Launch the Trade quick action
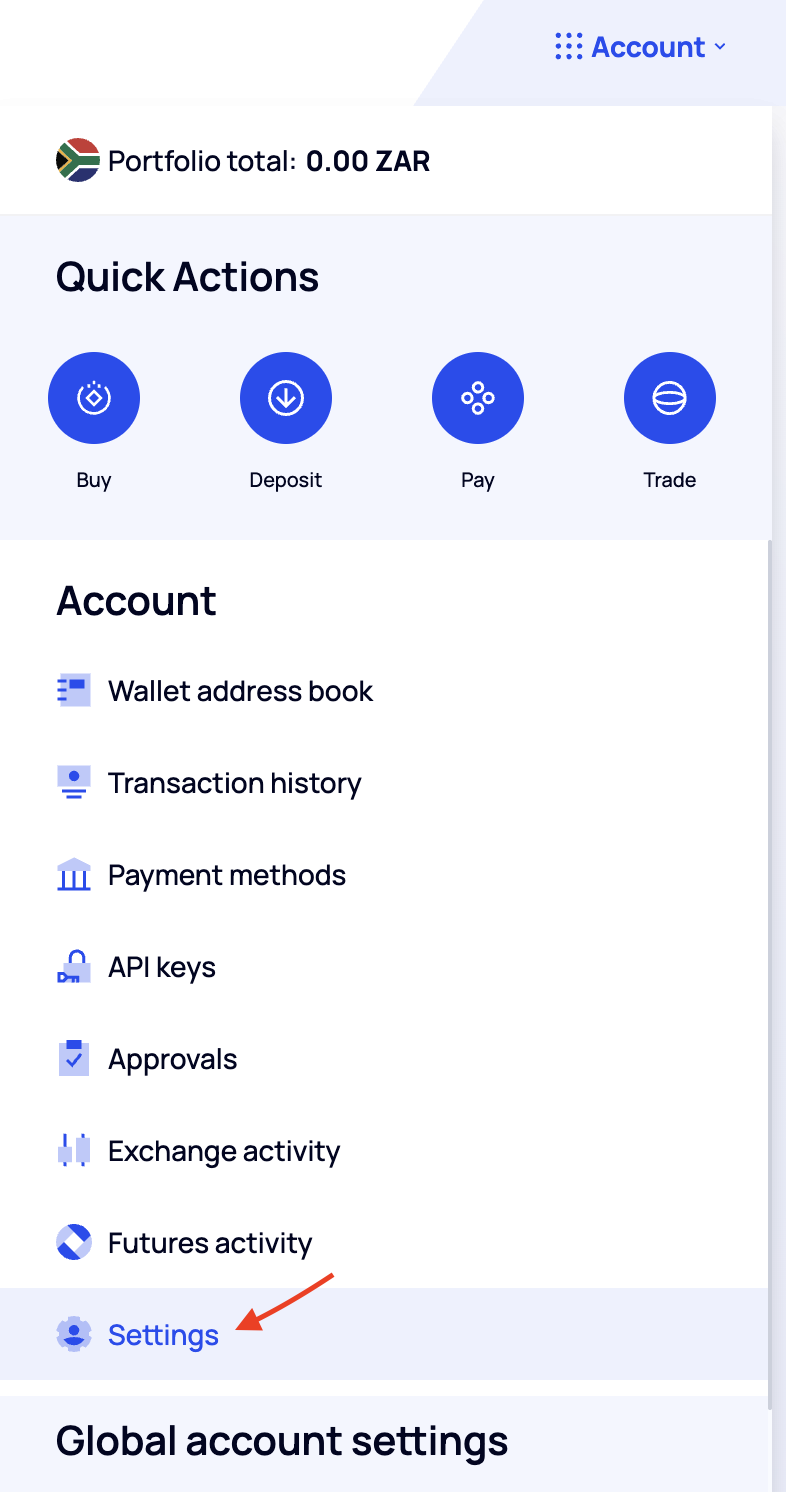This screenshot has height=1492, width=786. click(670, 398)
